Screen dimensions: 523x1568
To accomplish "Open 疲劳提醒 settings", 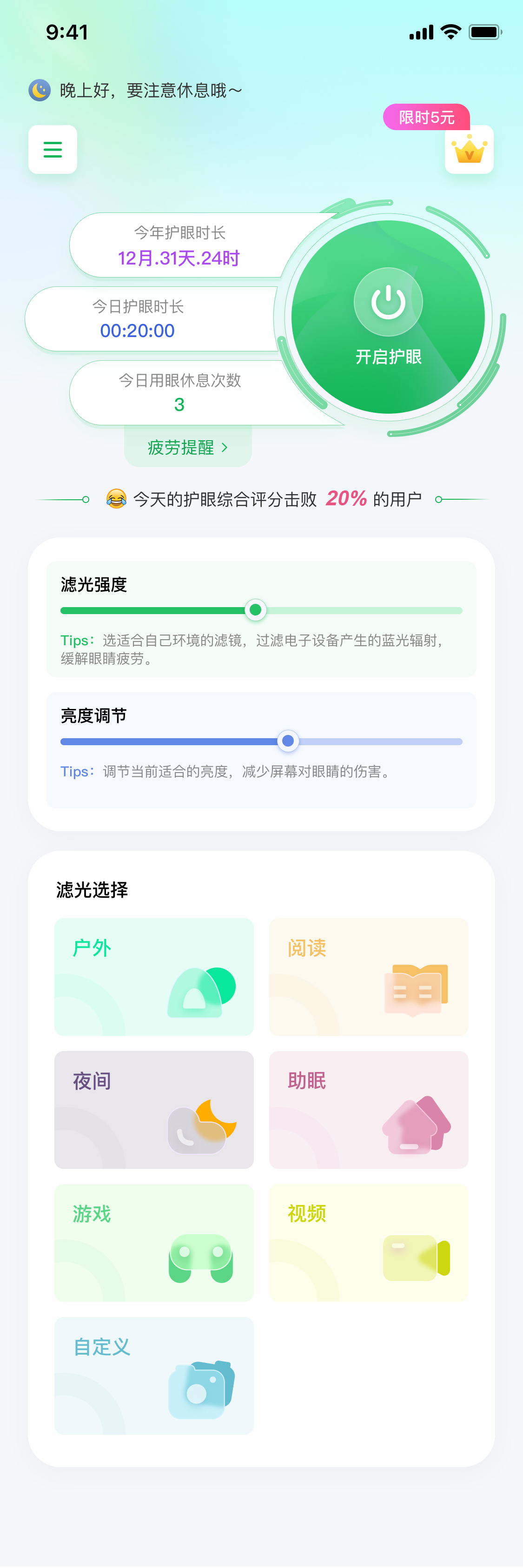I will [x=187, y=447].
